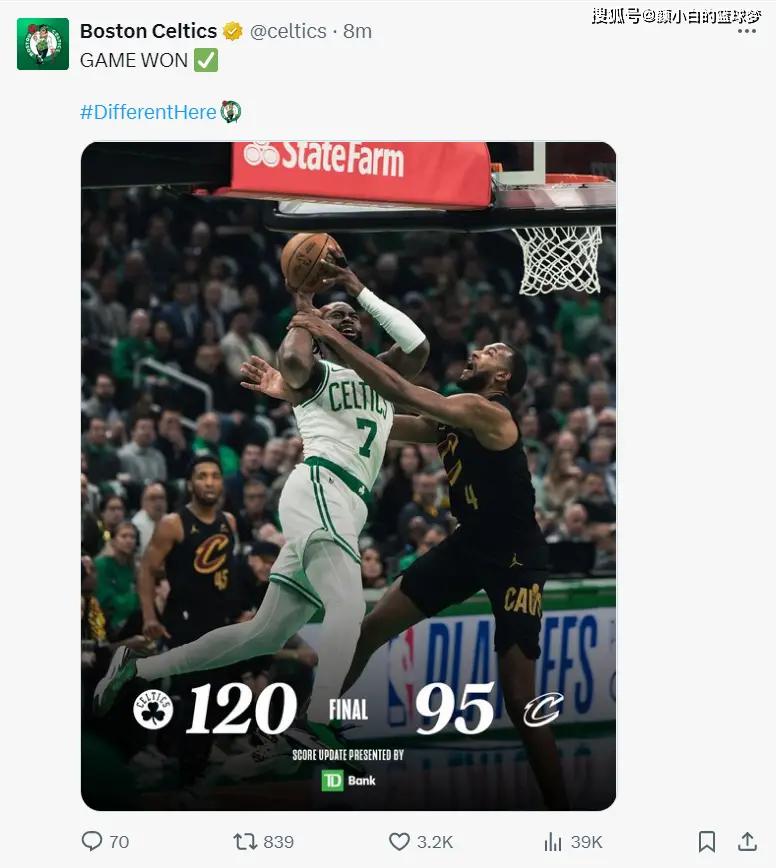776x868 pixels.
Task: Share the Celtics tweet
Action: (x=746, y=841)
